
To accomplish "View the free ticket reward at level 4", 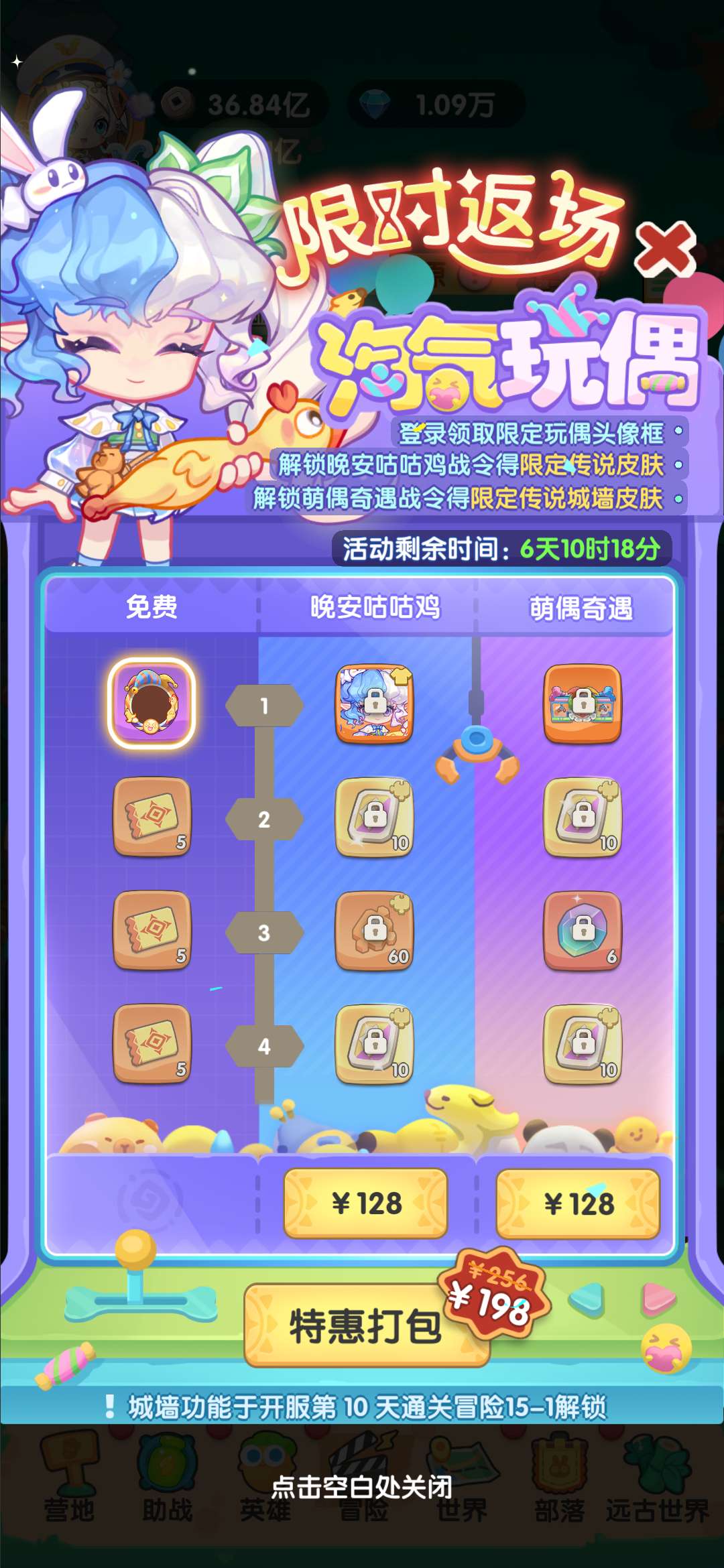I will pos(152,1043).
